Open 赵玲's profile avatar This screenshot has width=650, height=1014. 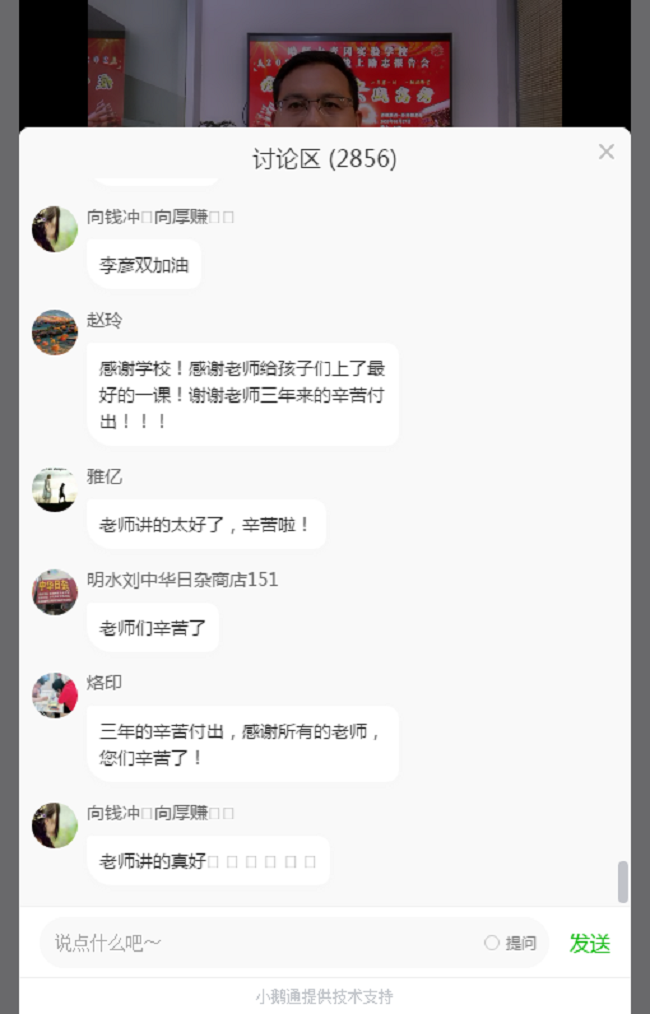click(55, 332)
